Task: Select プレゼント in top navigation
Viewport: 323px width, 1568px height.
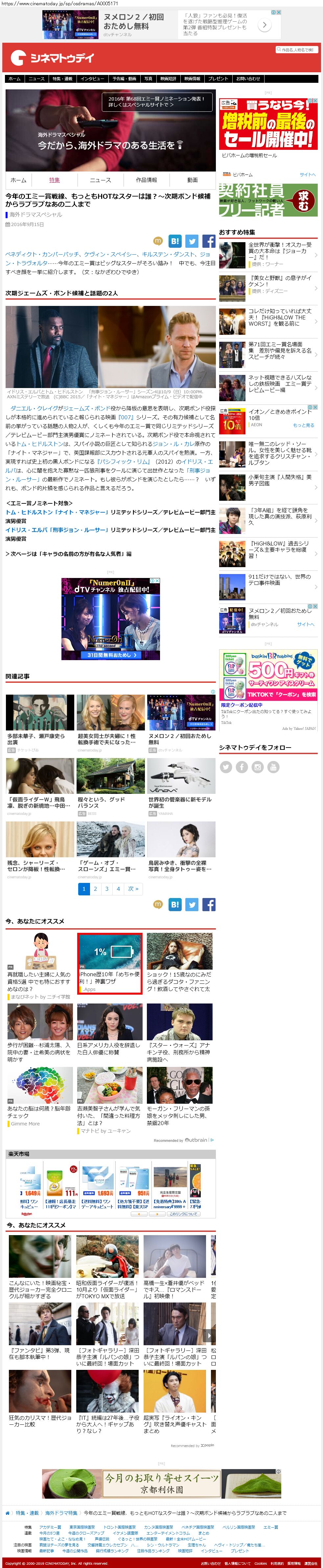Action: [x=218, y=79]
